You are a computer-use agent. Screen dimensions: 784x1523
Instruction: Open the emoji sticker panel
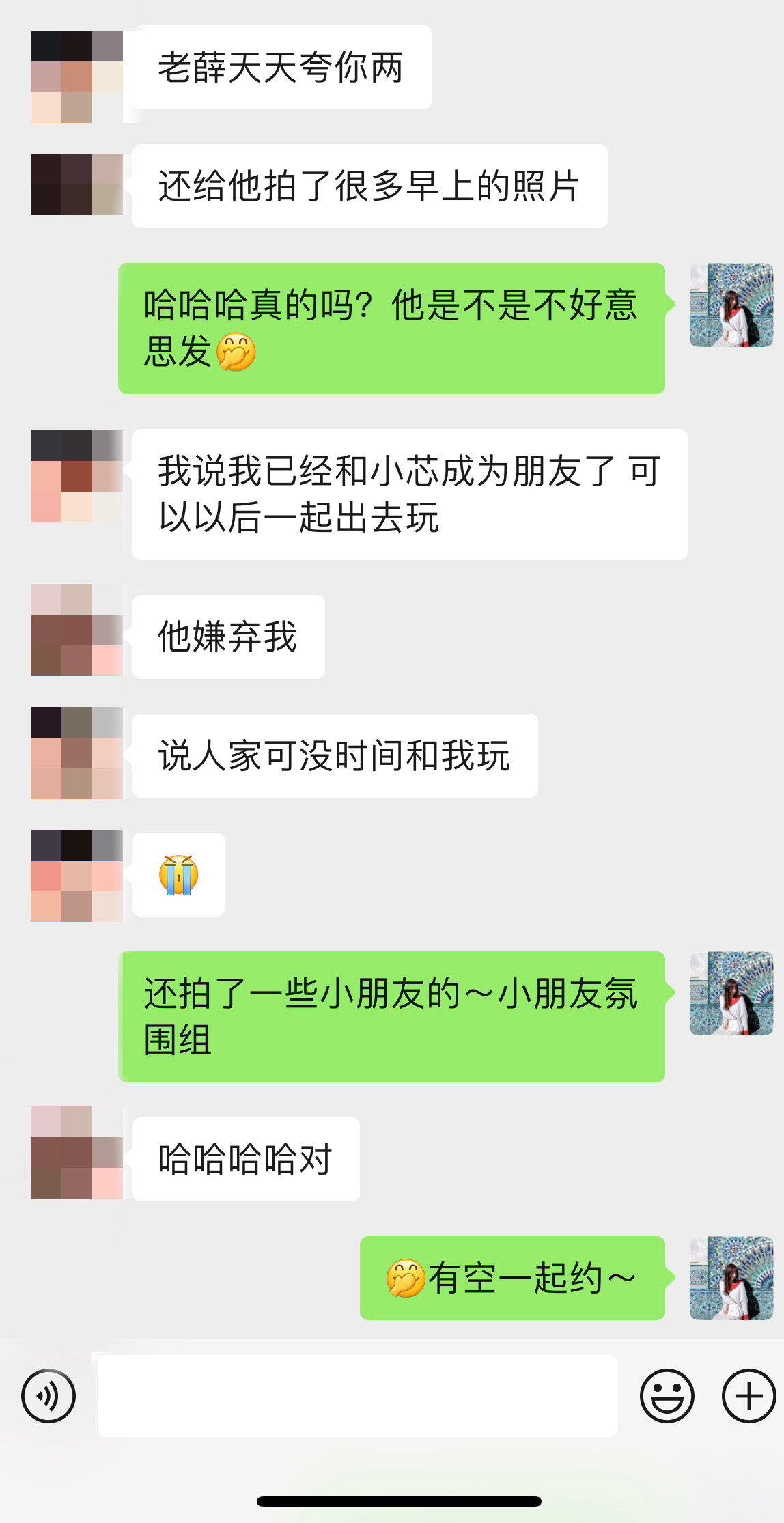(667, 1396)
